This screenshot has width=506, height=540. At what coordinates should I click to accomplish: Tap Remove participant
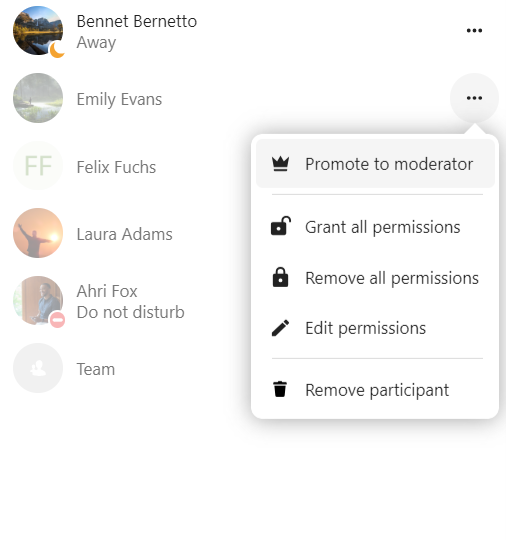pos(375,390)
